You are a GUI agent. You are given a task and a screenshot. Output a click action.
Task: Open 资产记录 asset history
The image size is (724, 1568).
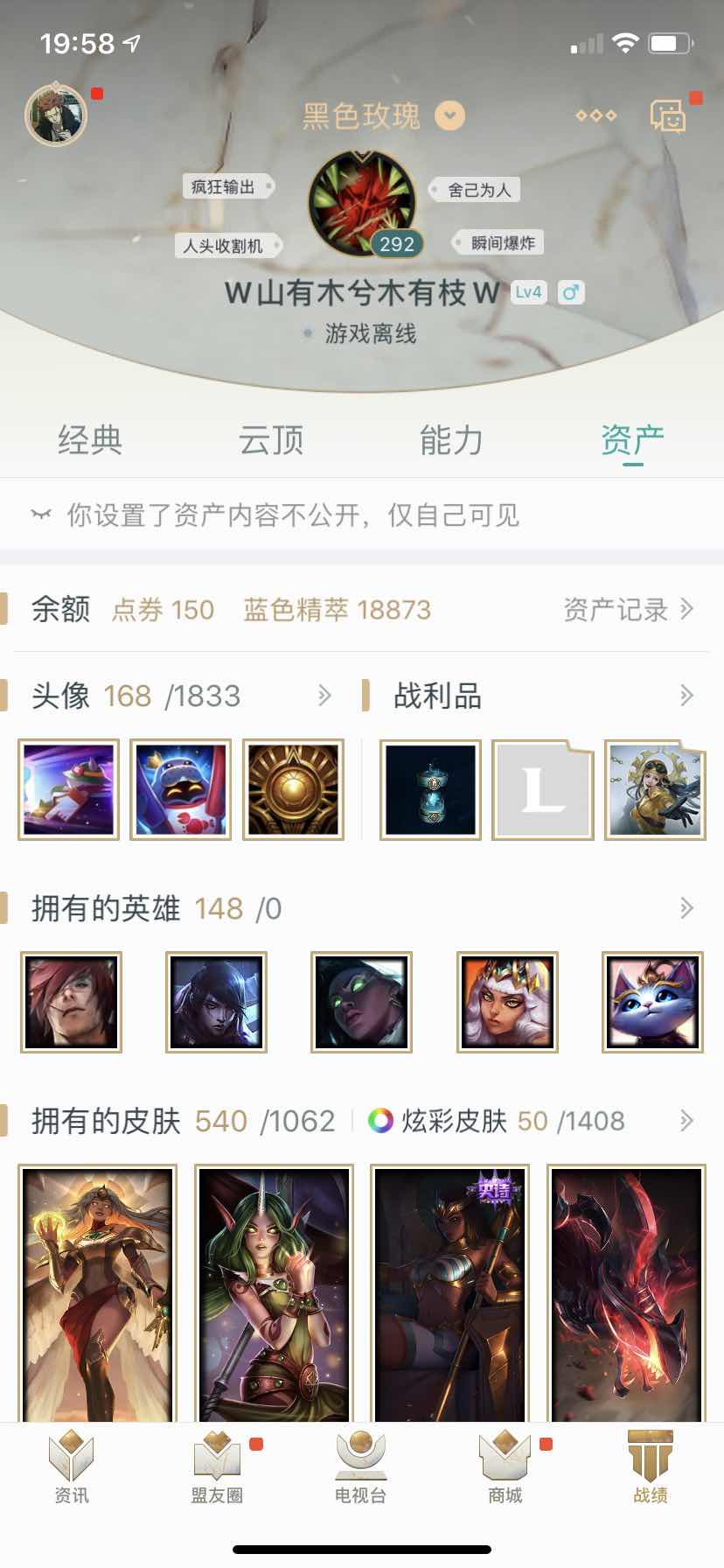click(628, 609)
